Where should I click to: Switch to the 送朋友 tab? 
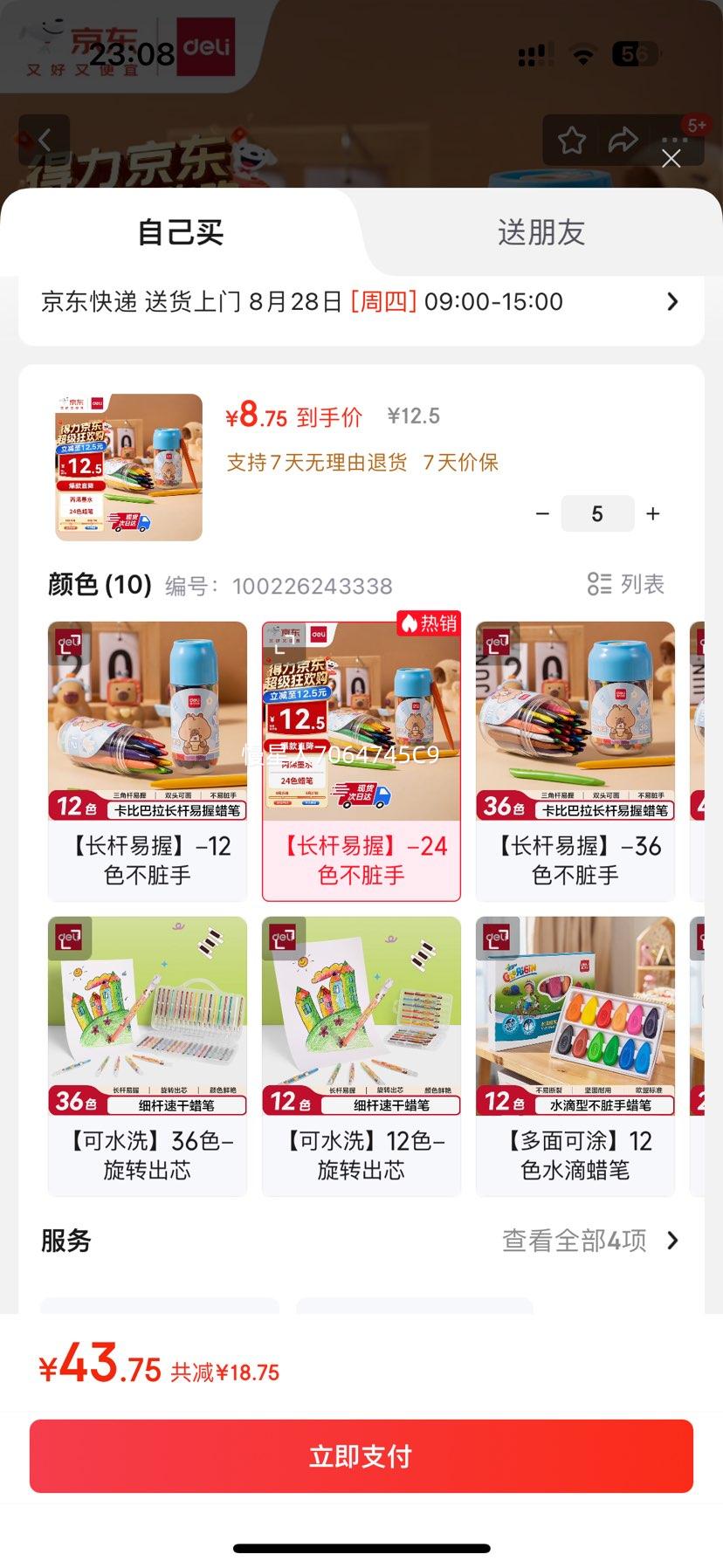(540, 232)
